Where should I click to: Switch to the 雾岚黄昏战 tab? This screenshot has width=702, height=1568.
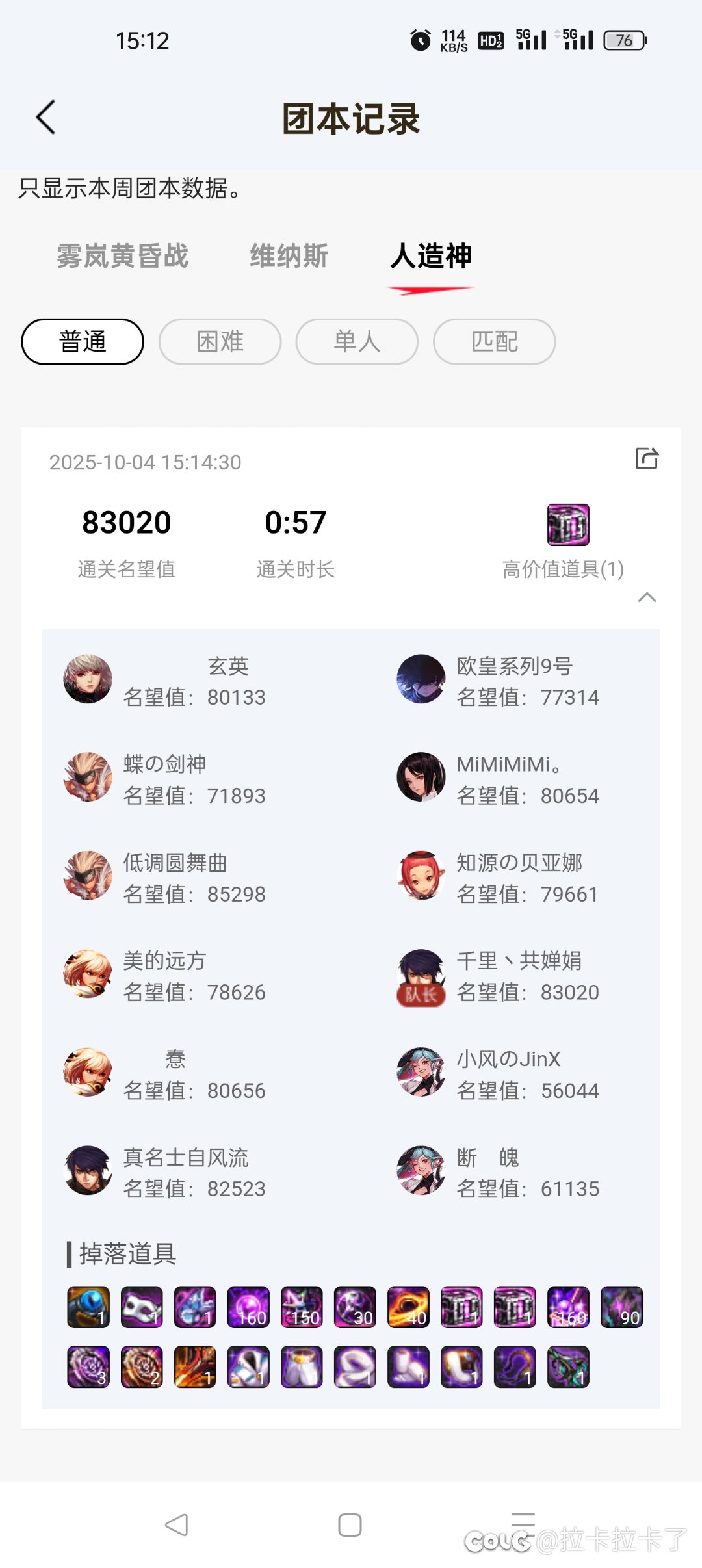coord(122,256)
